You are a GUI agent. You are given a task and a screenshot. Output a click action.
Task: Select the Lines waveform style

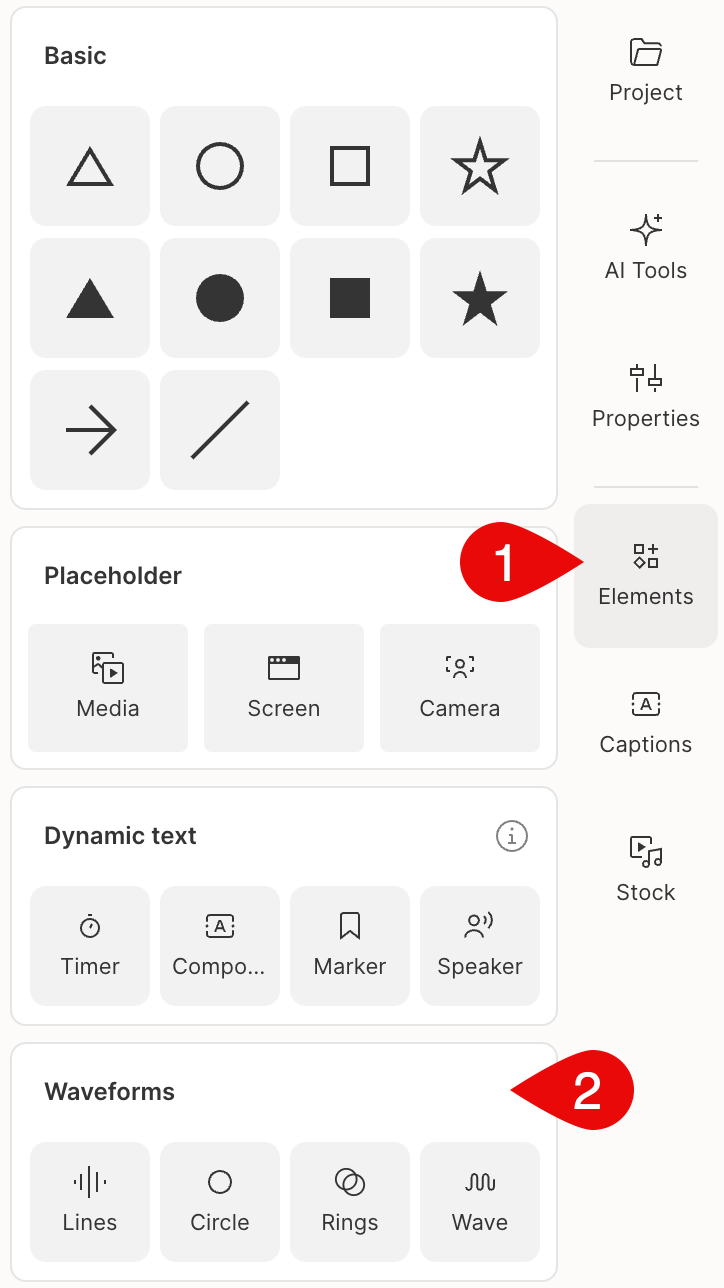[x=90, y=1202]
